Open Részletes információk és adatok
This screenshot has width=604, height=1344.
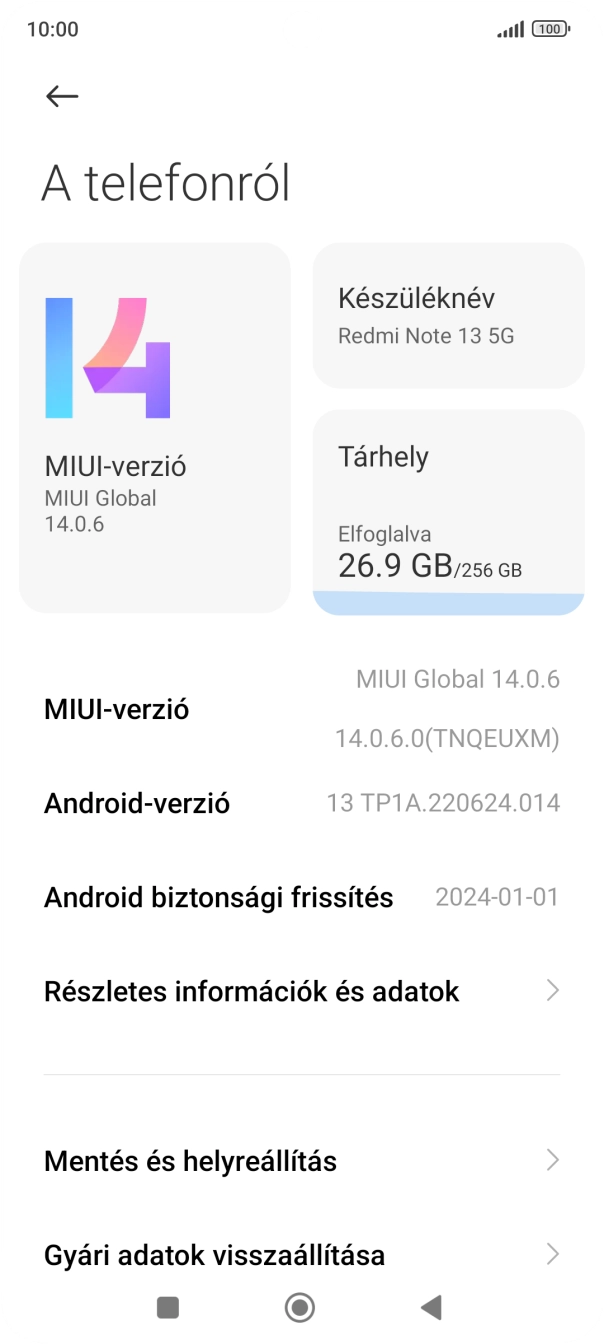pos(301,992)
